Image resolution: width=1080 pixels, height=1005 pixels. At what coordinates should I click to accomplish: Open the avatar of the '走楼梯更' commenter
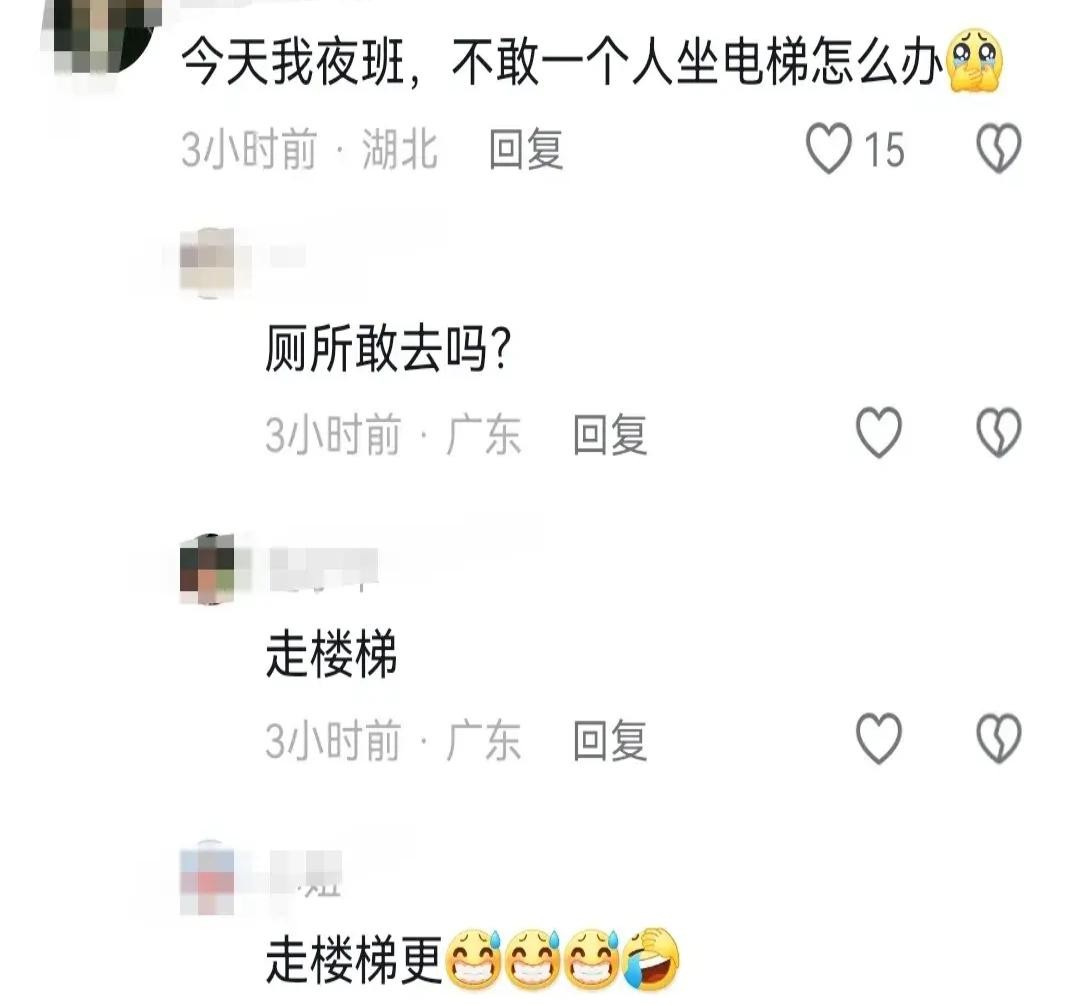pyautogui.click(x=208, y=877)
